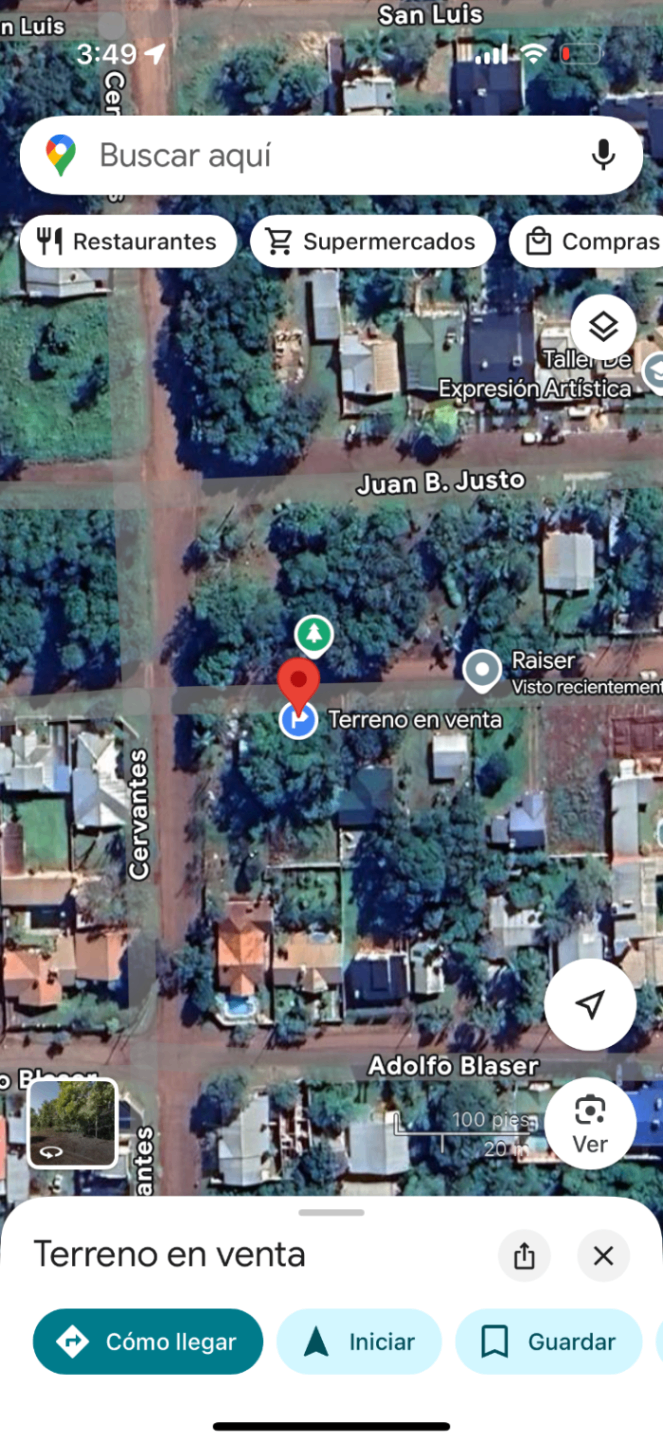Open the Street View thumbnail

[72, 1123]
